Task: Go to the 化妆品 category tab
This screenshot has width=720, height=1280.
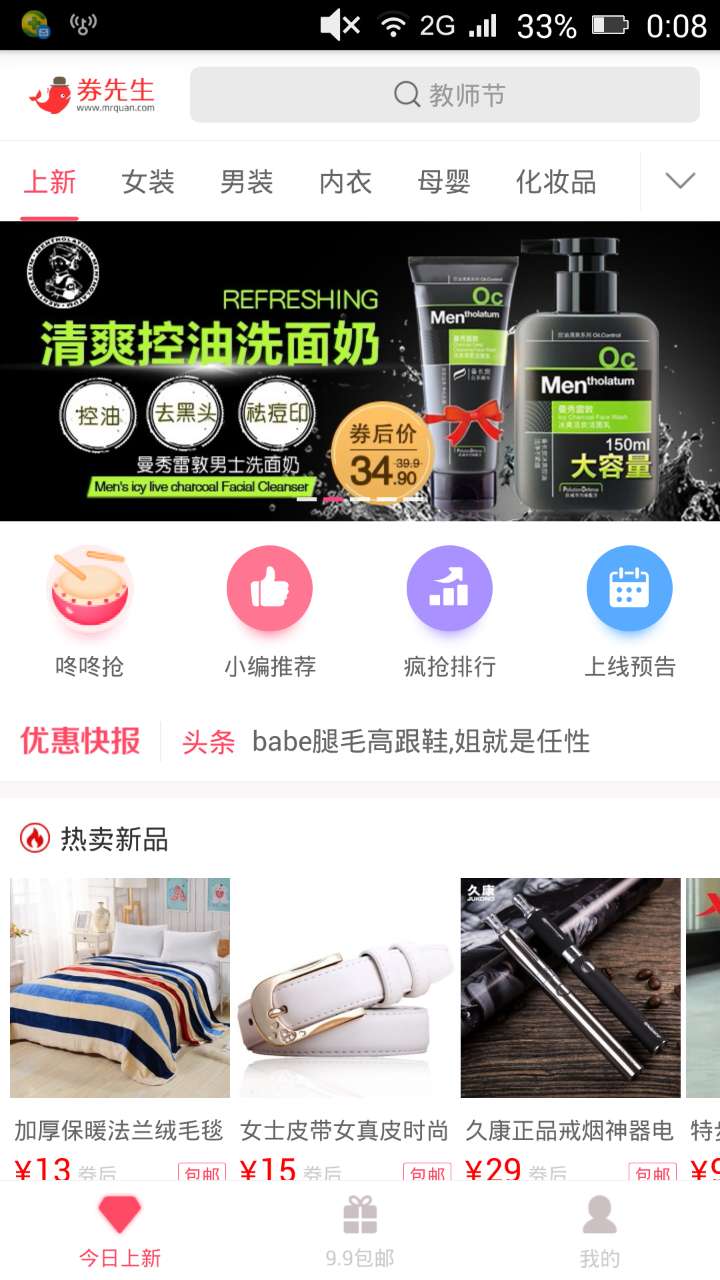Action: pyautogui.click(x=555, y=182)
